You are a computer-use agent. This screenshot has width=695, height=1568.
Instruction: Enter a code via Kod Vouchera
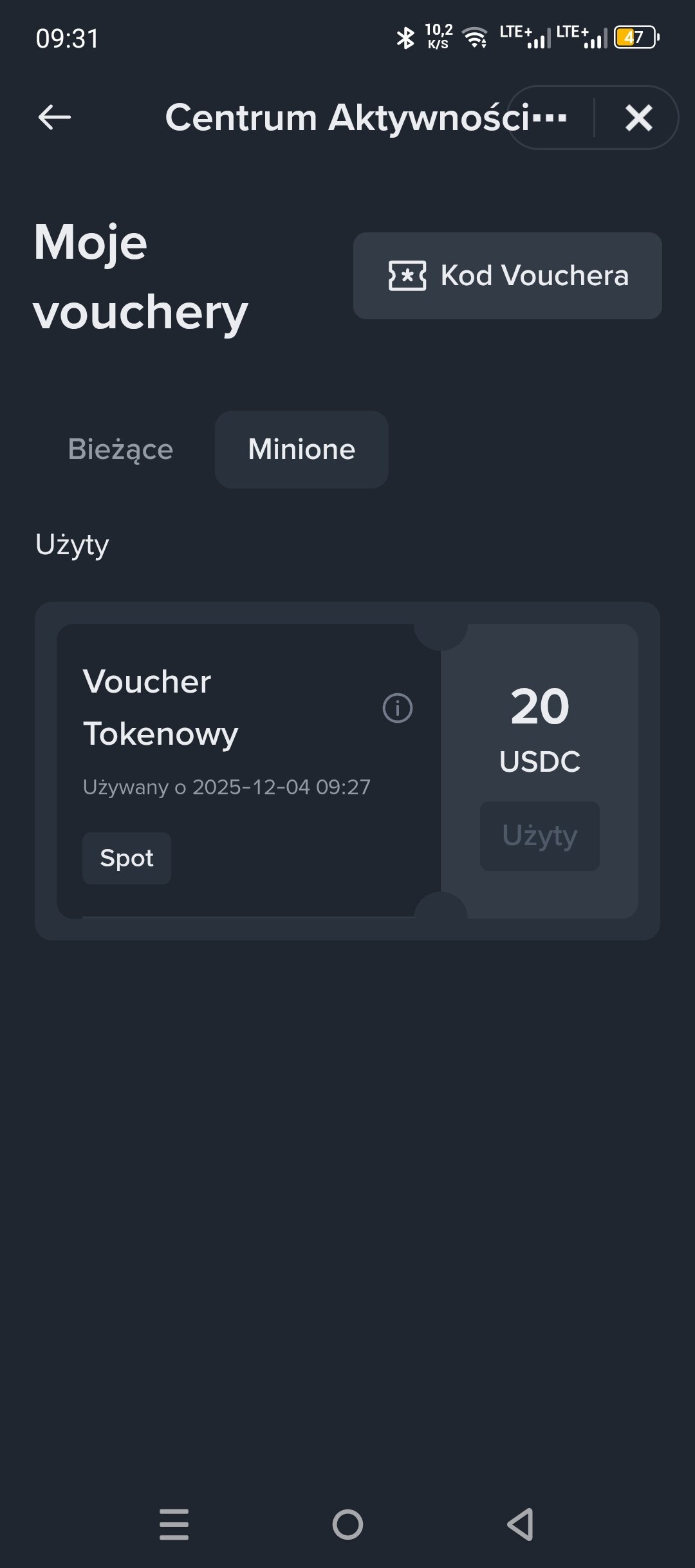tap(507, 275)
